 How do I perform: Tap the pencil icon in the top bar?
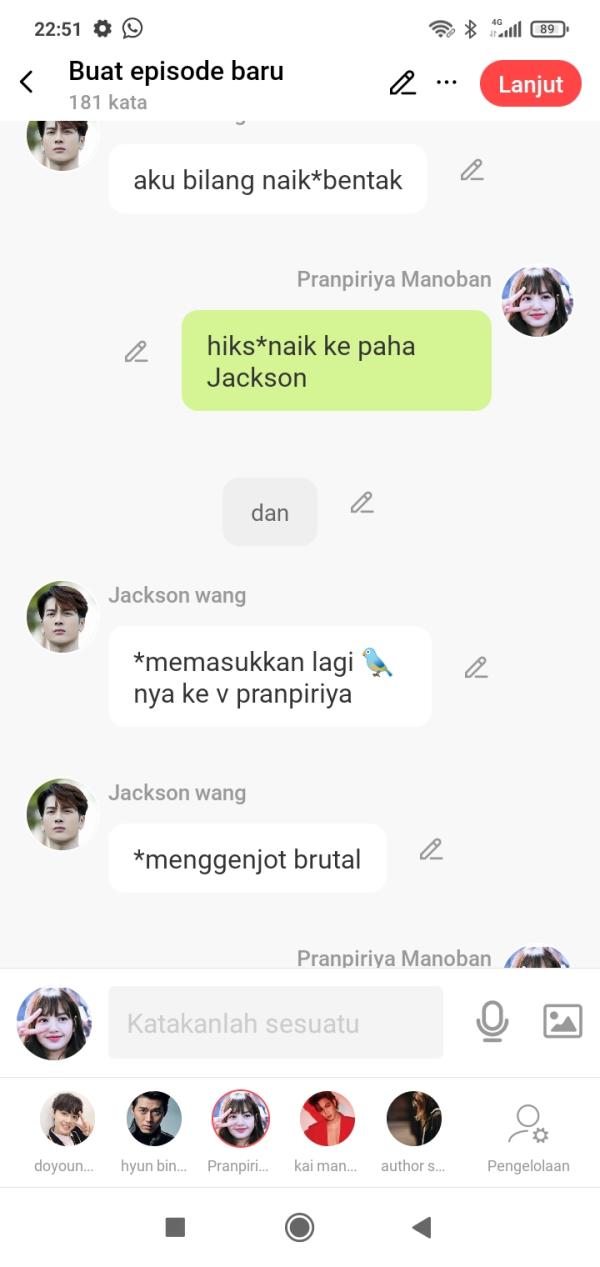[402, 83]
